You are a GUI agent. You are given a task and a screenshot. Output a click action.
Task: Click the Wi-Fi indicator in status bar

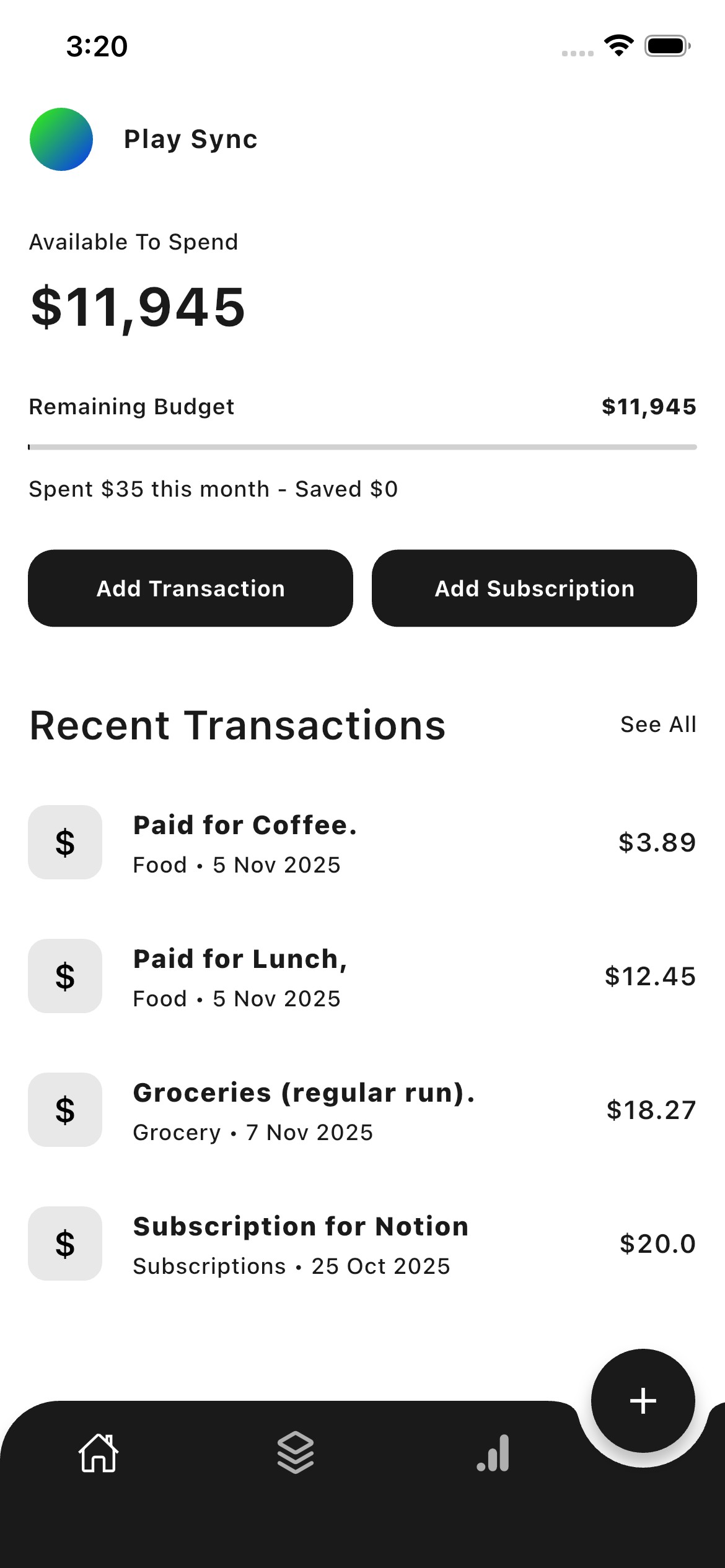tap(619, 45)
